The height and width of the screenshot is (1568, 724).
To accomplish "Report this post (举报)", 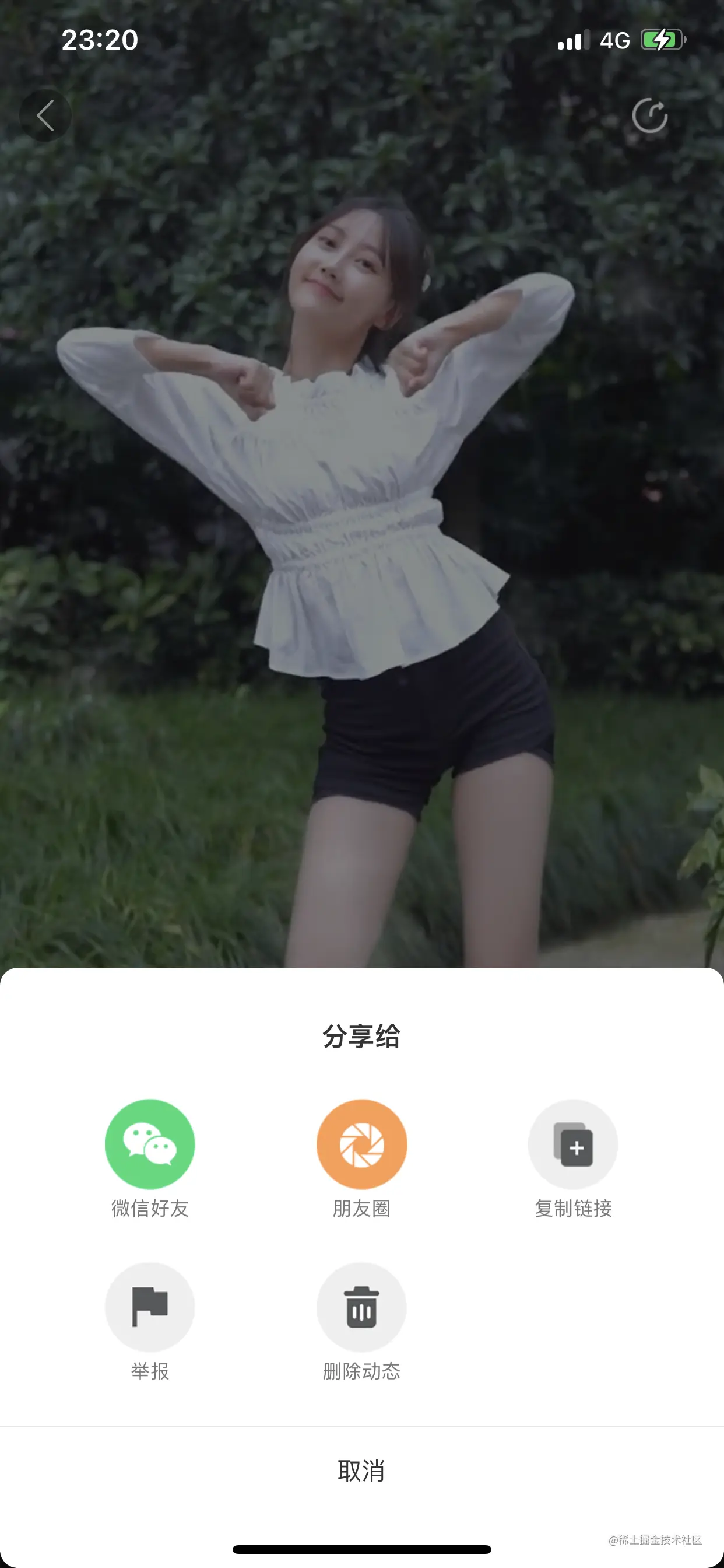I will point(150,1307).
